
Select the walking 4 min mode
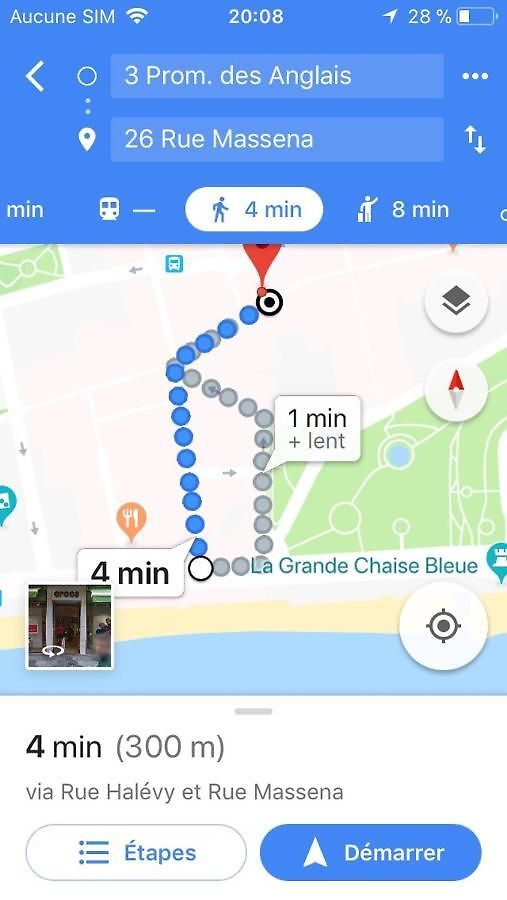(x=254, y=210)
